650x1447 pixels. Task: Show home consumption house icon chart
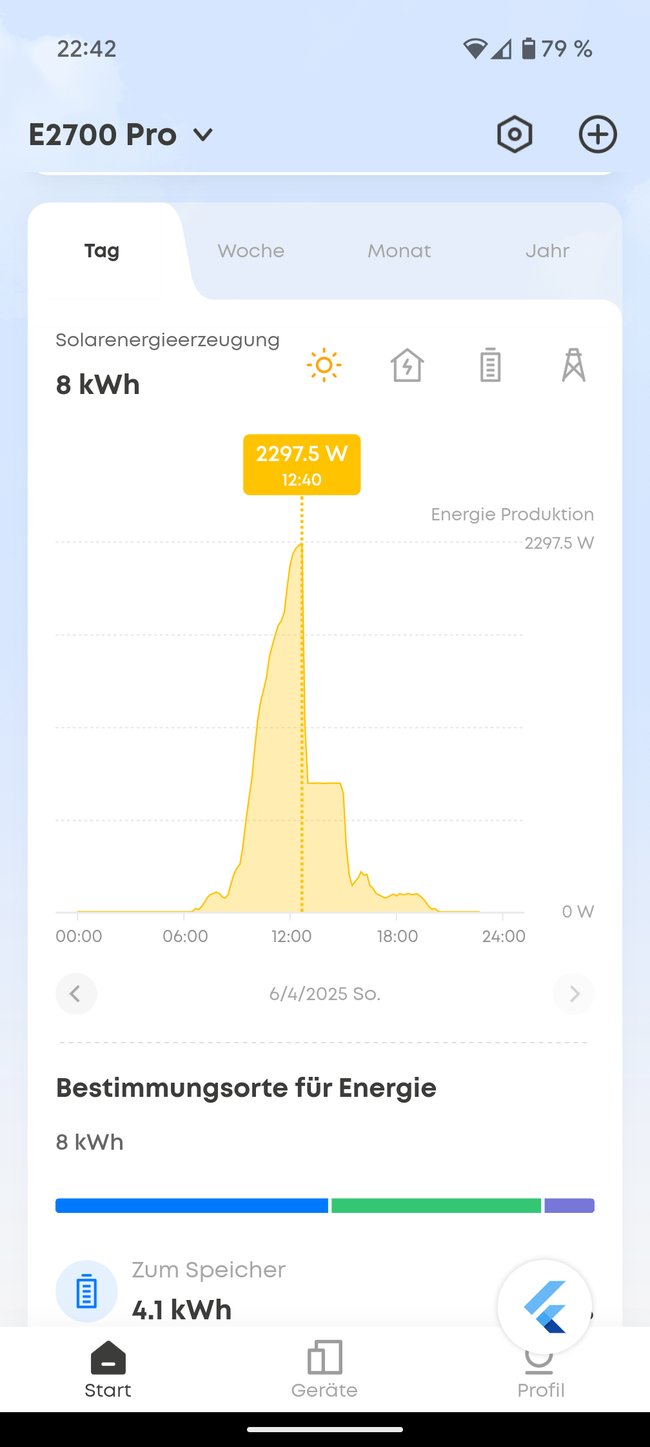click(407, 366)
